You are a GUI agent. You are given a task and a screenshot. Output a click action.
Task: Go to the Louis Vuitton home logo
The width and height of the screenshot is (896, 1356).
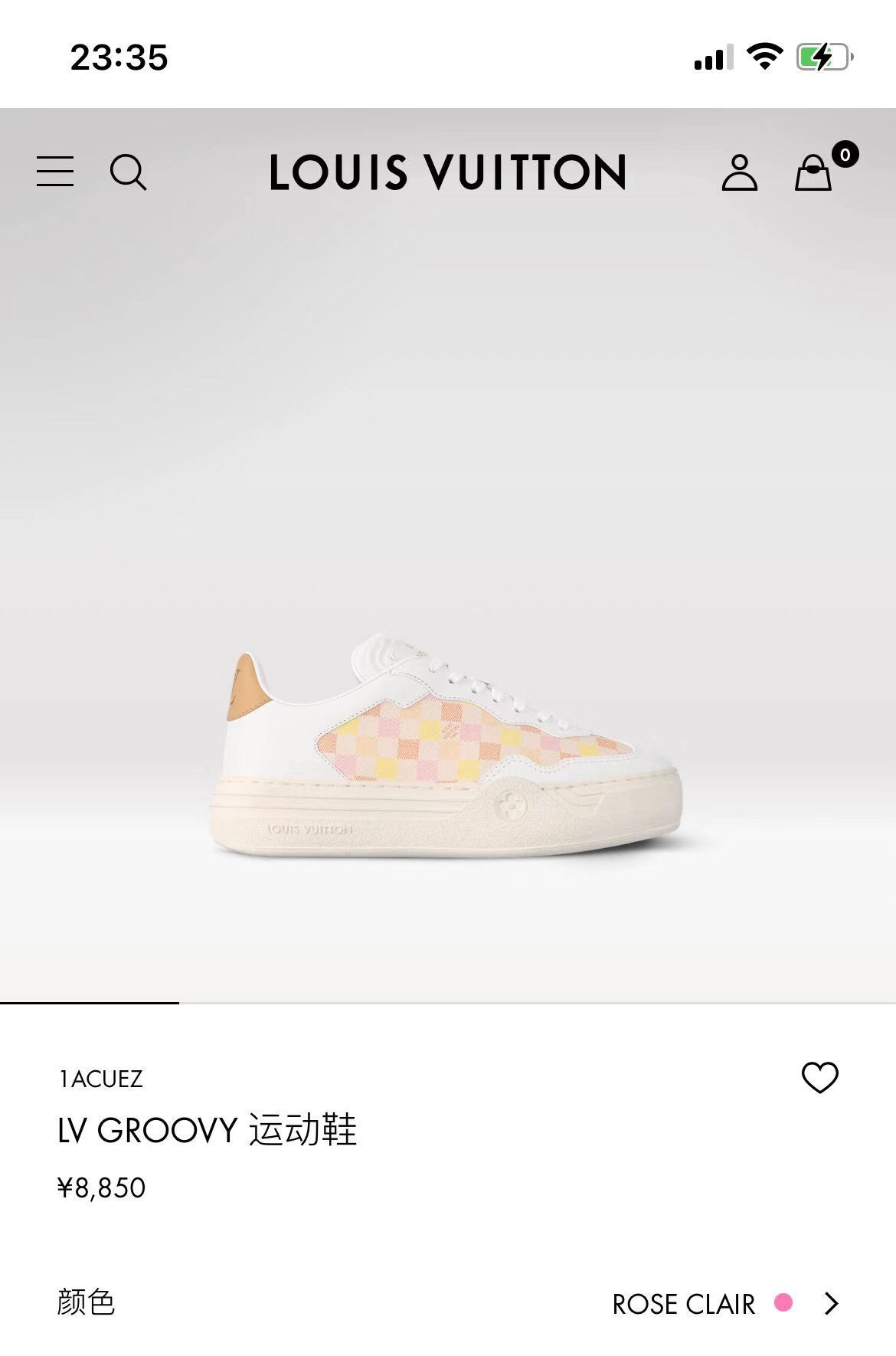[x=448, y=172]
